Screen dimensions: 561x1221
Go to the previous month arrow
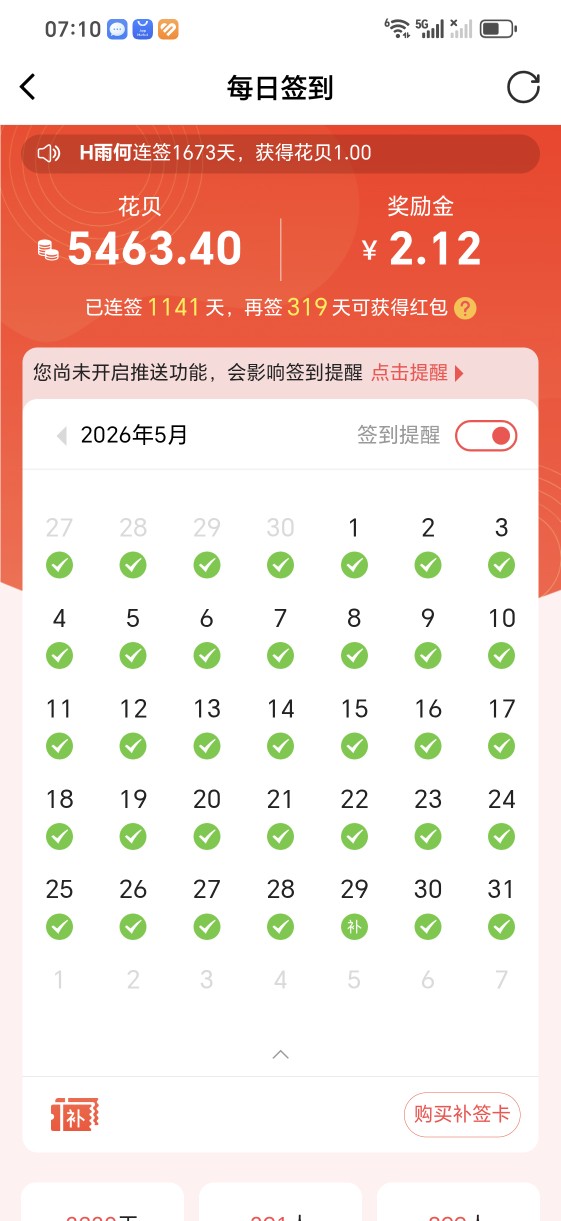click(62, 436)
